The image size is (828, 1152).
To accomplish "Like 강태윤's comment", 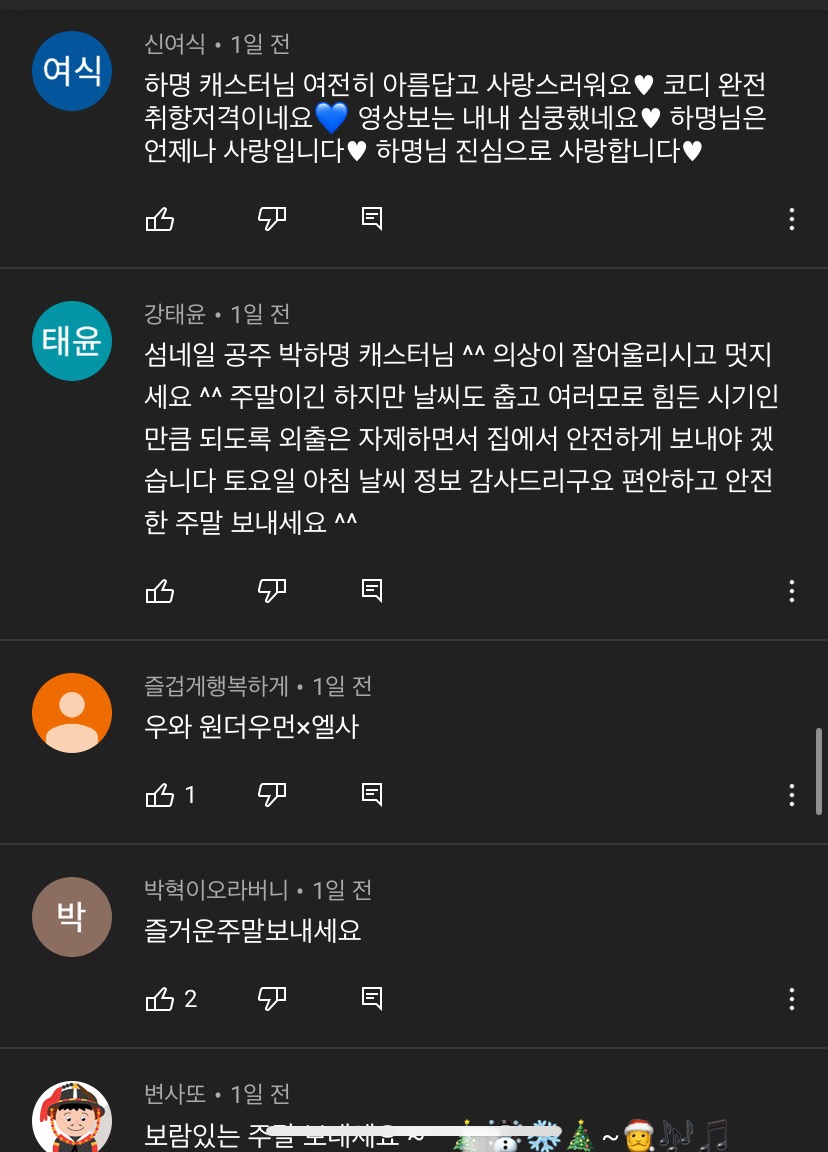I will [160, 591].
